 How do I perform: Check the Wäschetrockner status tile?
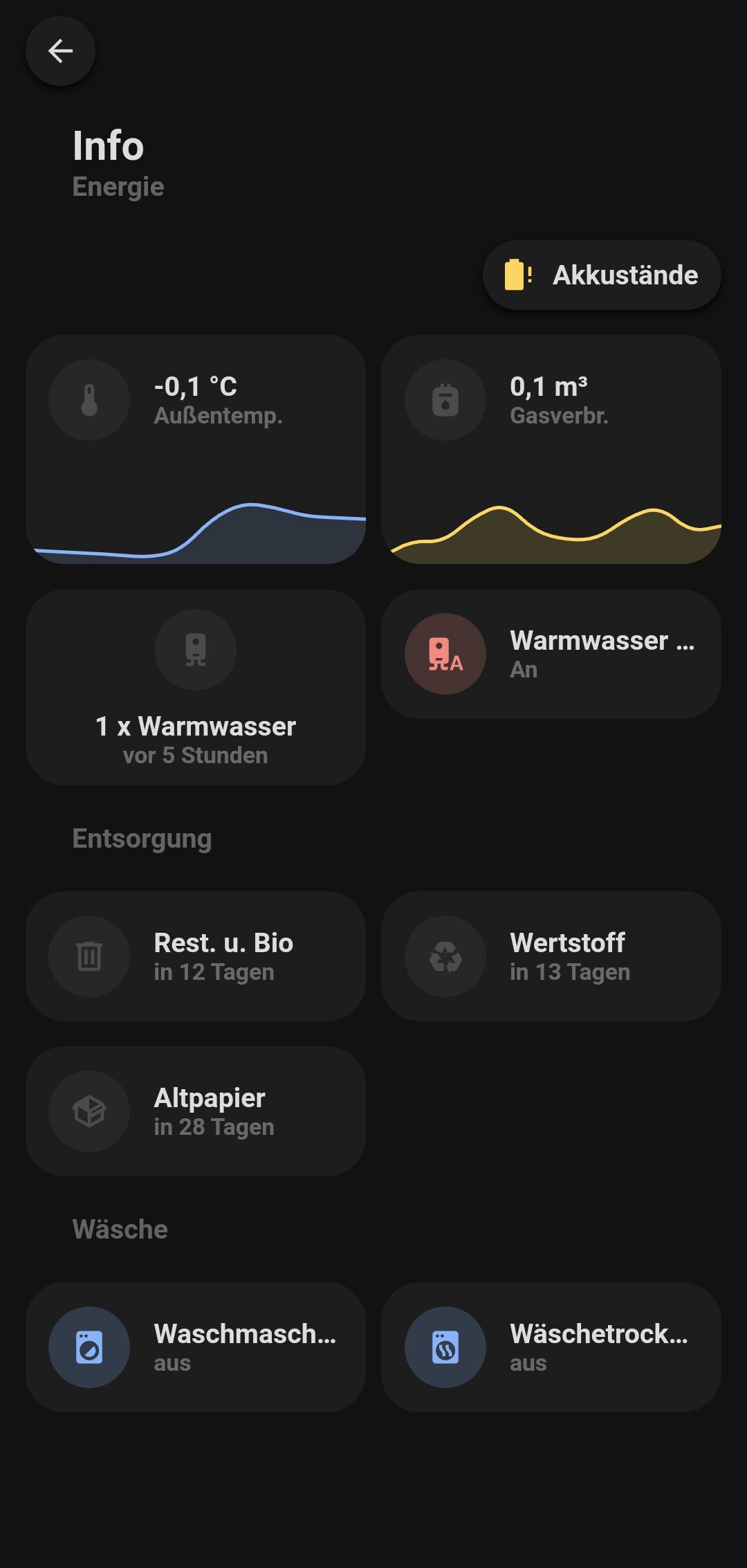coord(551,1347)
